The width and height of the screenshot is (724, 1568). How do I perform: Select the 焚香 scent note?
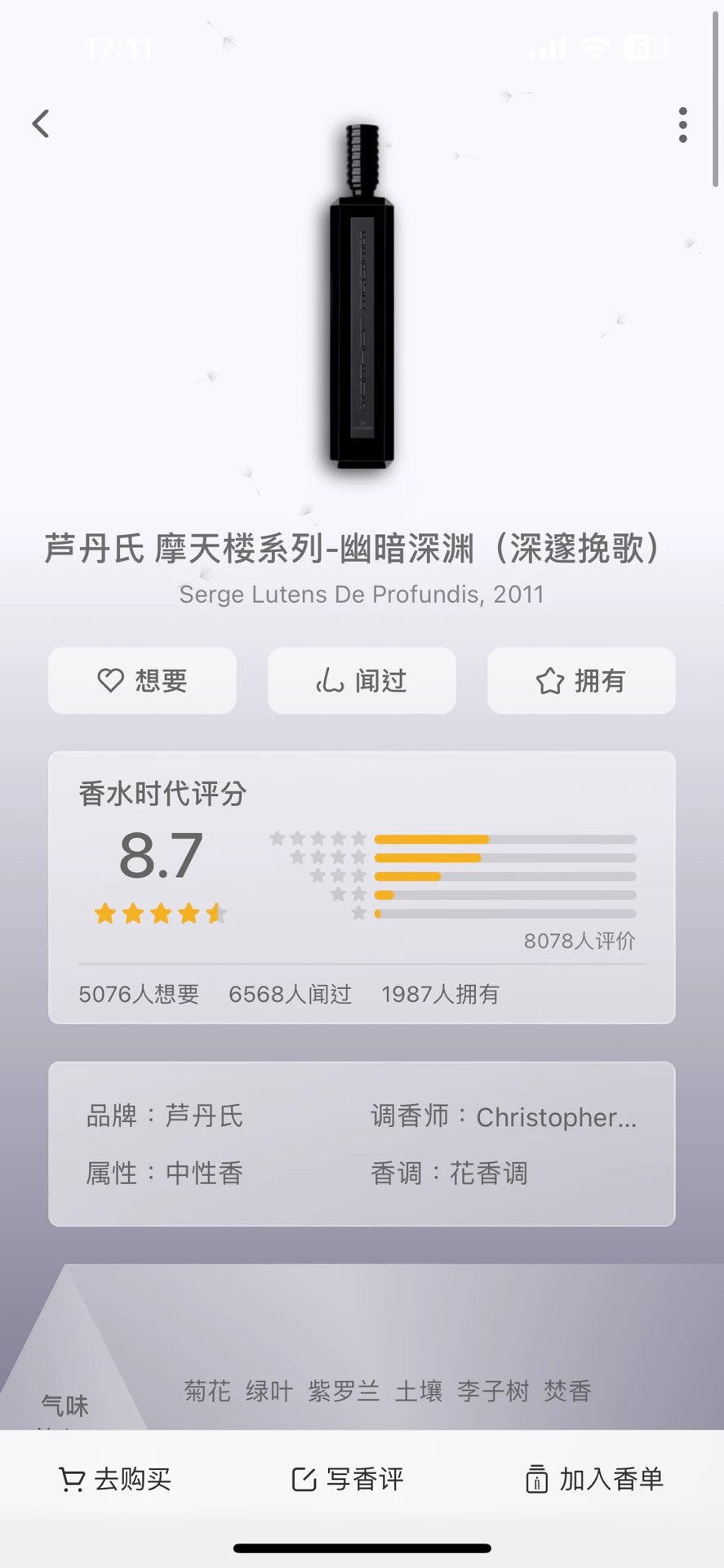(567, 1391)
